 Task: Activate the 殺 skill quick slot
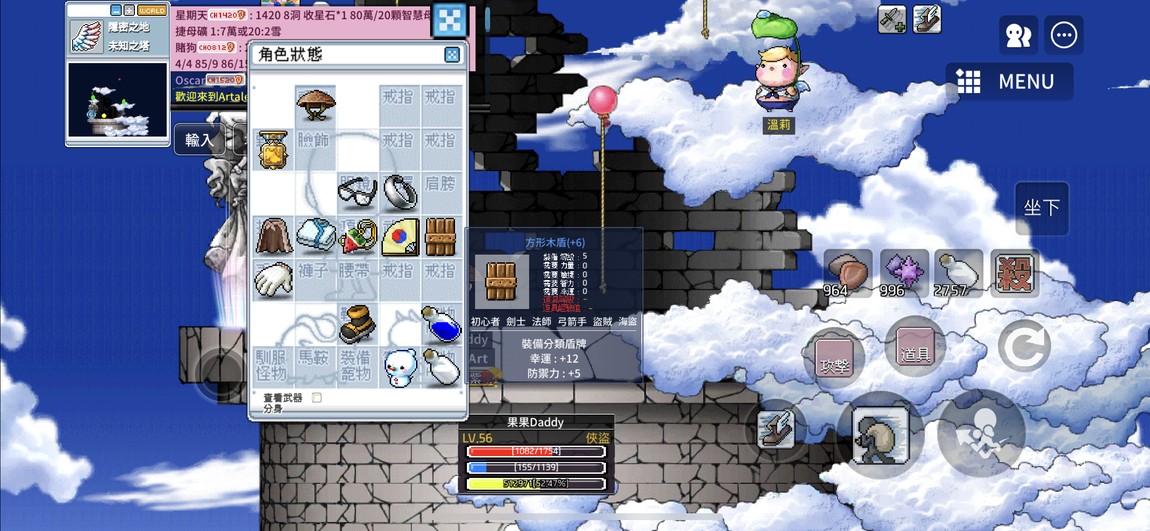[1014, 272]
